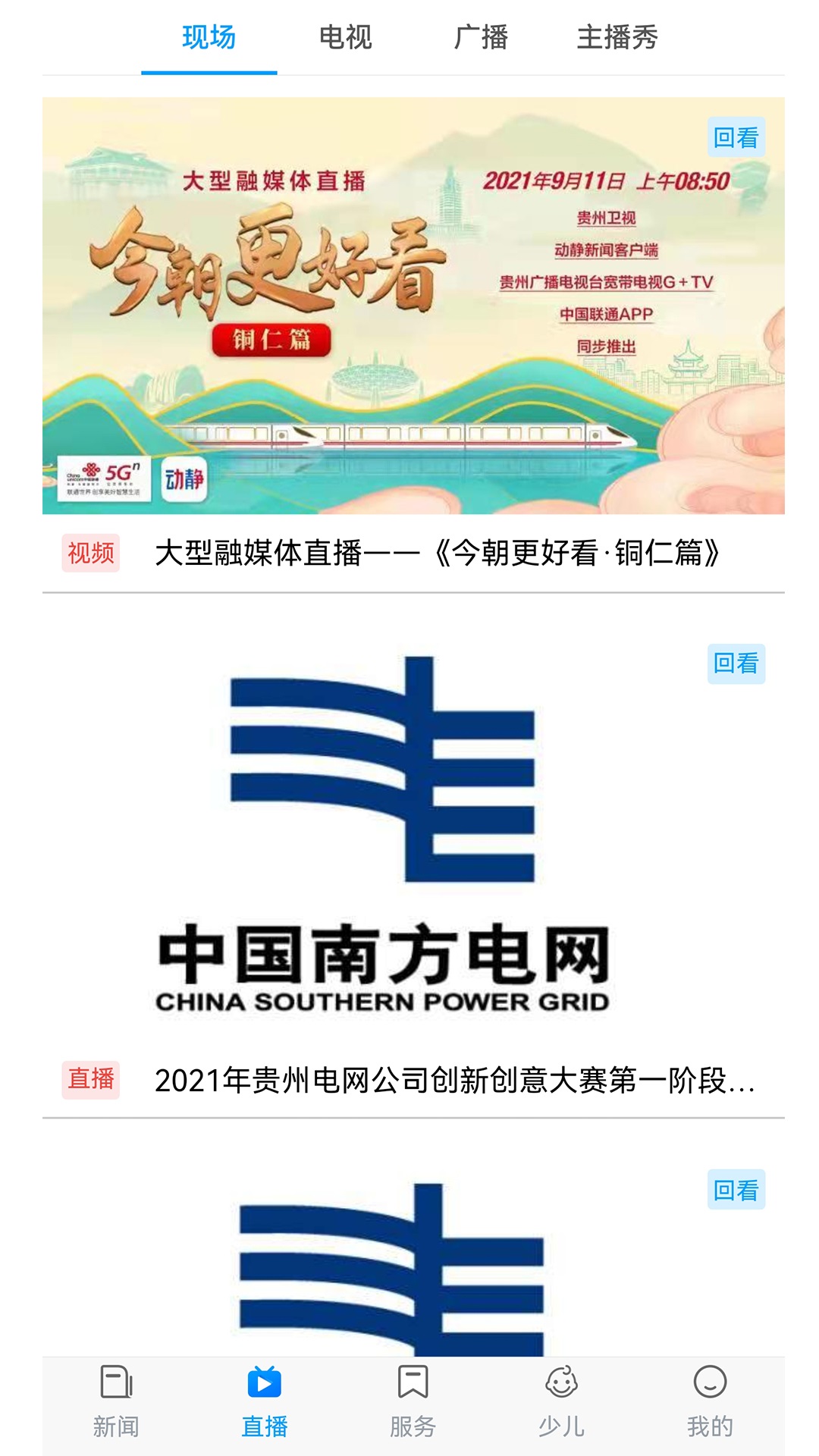The width and height of the screenshot is (819, 1456).
Task: Open 2021年贵州电网公司创新创意大赛 live card
Action: 413,869
